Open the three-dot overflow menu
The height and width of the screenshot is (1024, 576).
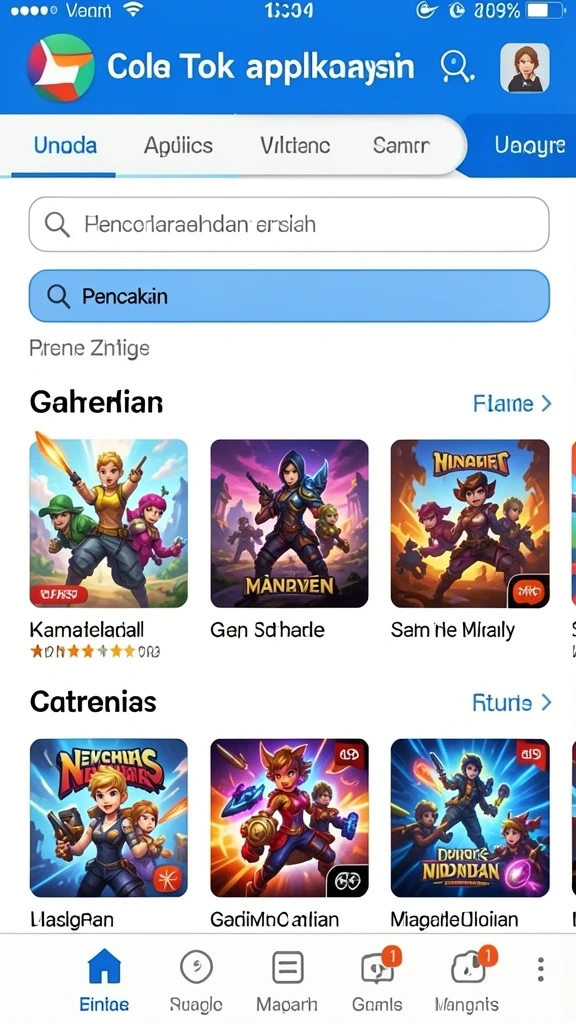click(x=541, y=969)
